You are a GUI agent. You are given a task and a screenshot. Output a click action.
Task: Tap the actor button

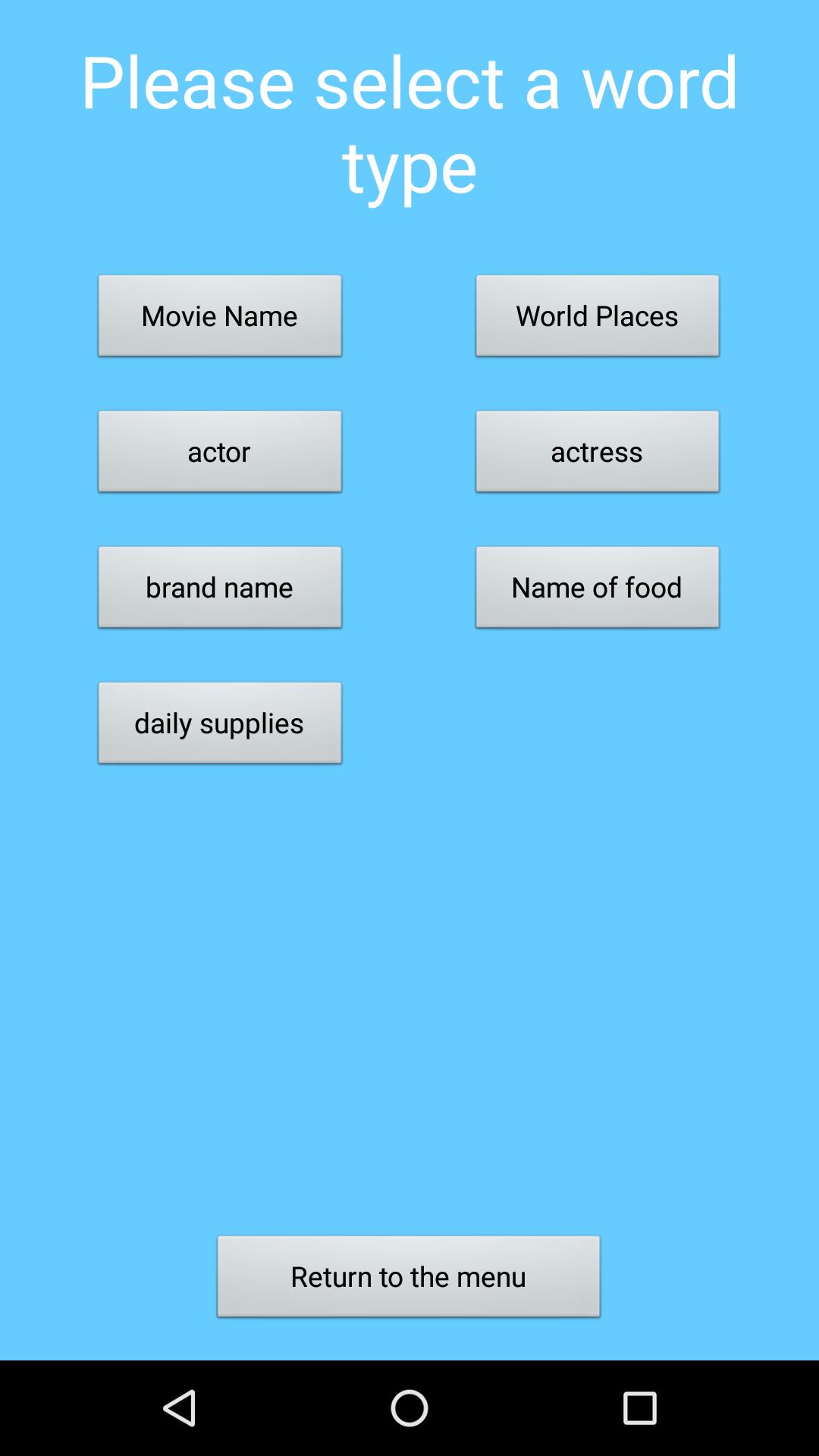(x=219, y=451)
